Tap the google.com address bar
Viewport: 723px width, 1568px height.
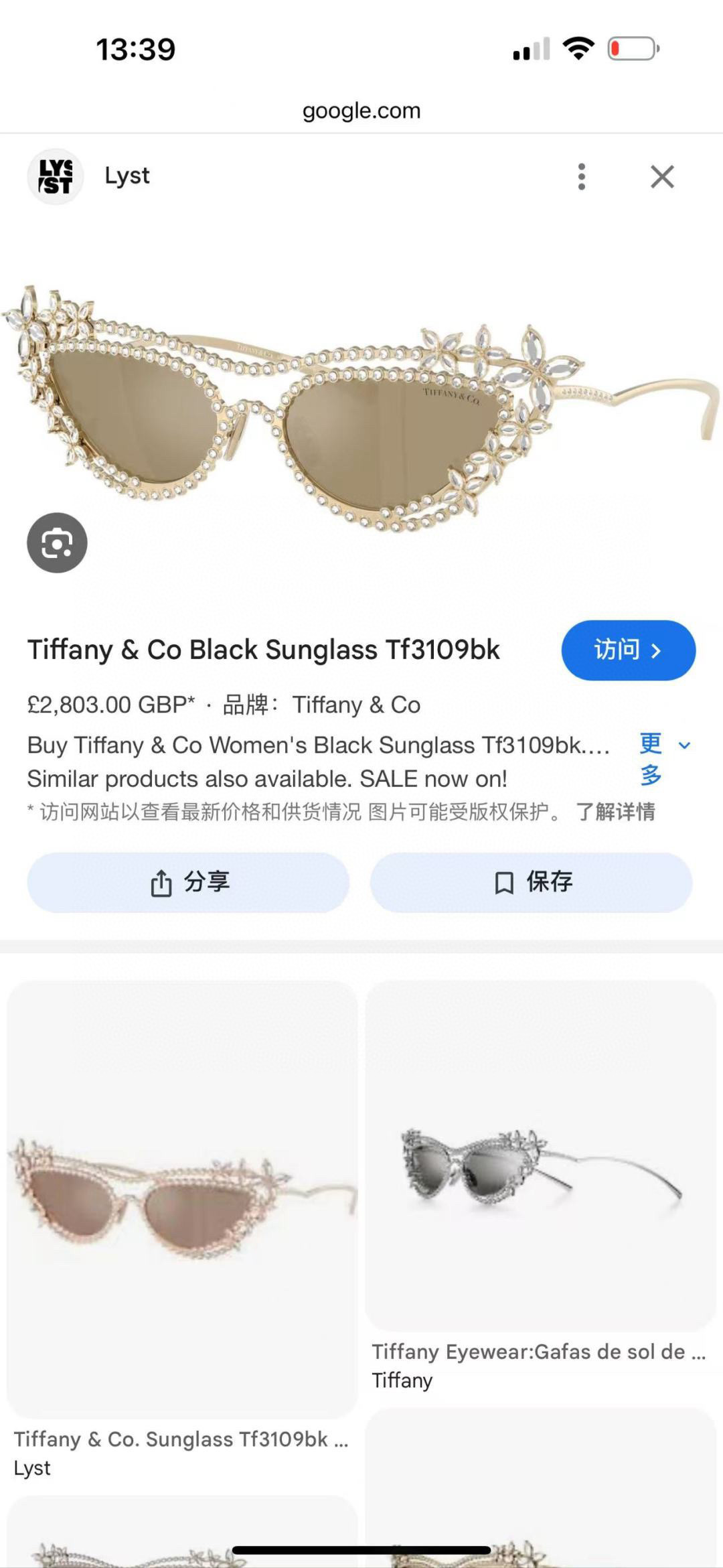tap(361, 111)
